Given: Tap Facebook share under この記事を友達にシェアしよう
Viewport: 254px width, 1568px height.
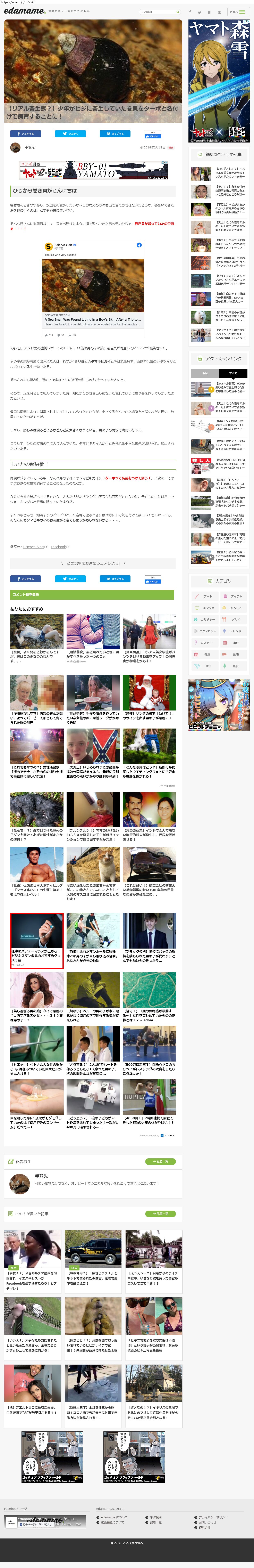Looking at the screenshot, I should [x=26, y=578].
